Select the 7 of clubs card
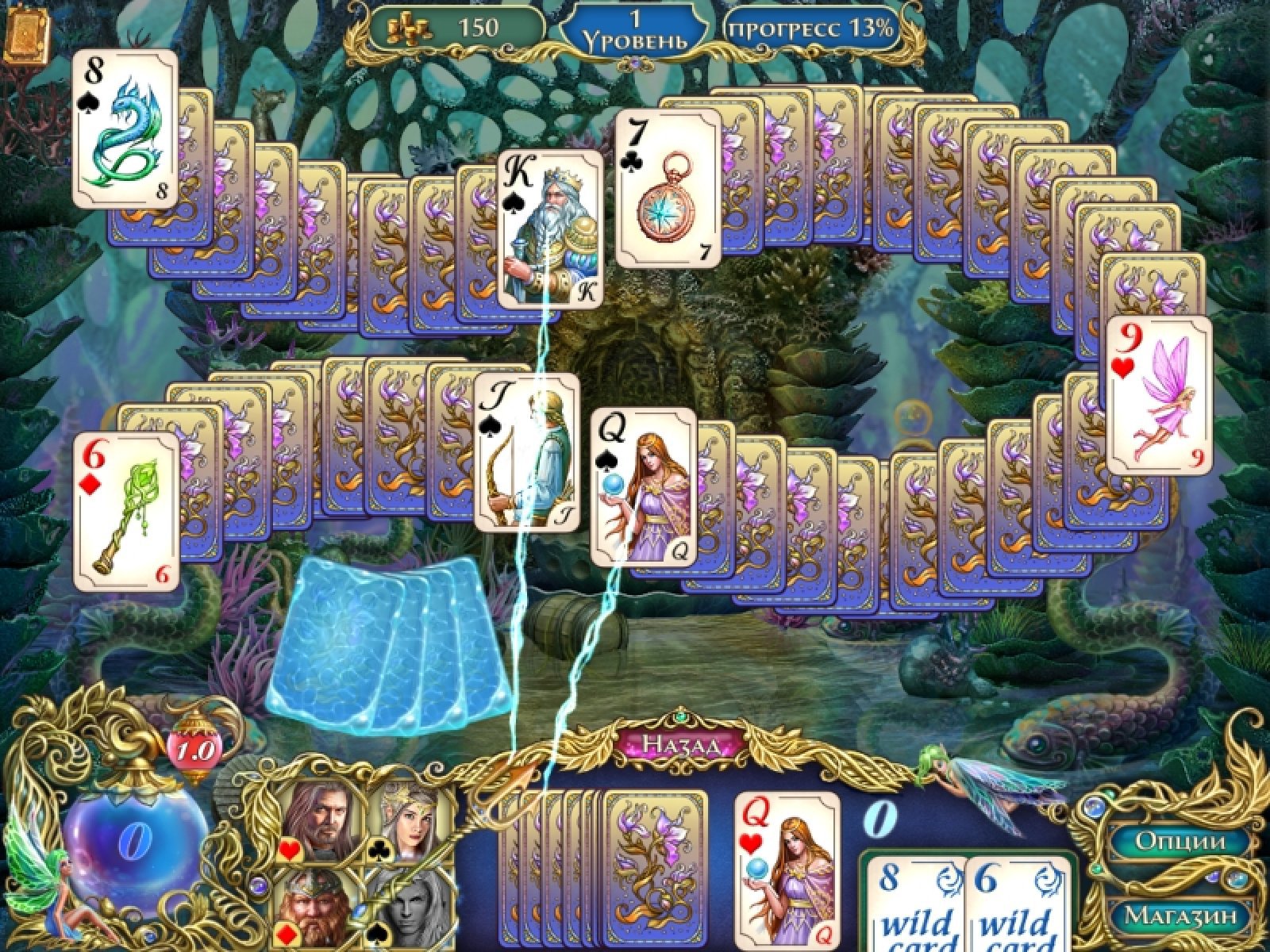Image resolution: width=1270 pixels, height=952 pixels. tap(668, 187)
